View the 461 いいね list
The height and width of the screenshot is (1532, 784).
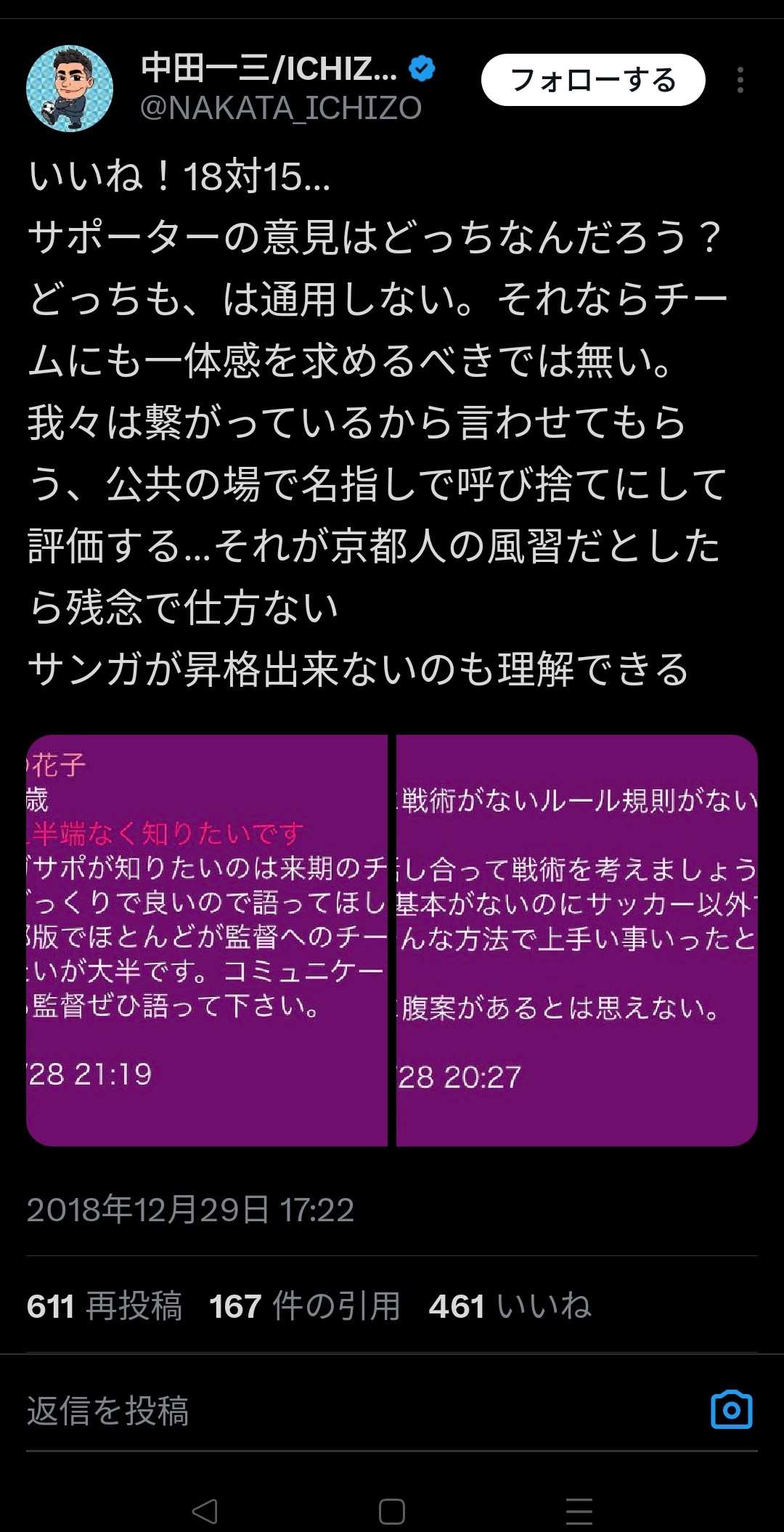510,1306
